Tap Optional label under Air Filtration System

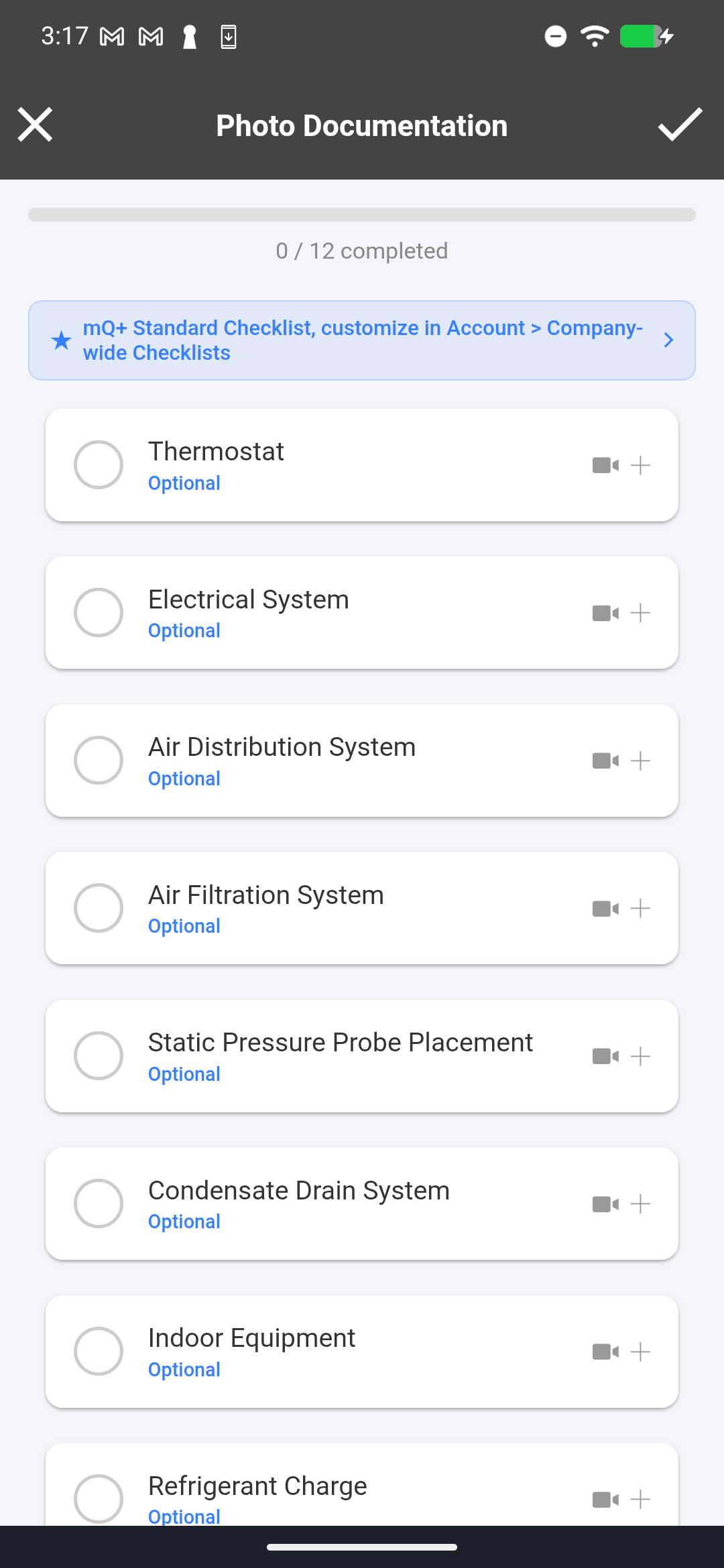(184, 926)
